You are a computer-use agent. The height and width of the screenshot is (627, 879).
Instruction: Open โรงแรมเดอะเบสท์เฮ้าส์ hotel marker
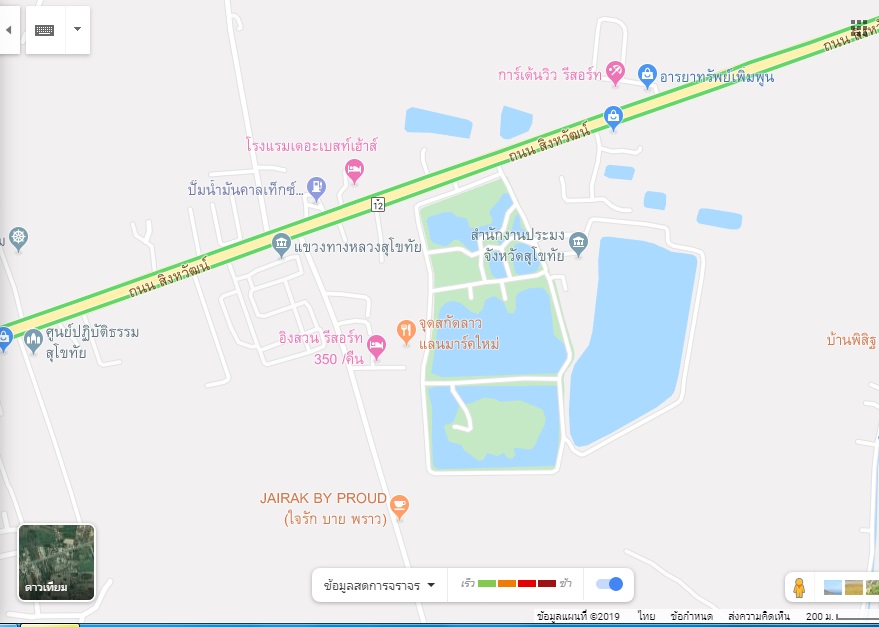pyautogui.click(x=354, y=168)
